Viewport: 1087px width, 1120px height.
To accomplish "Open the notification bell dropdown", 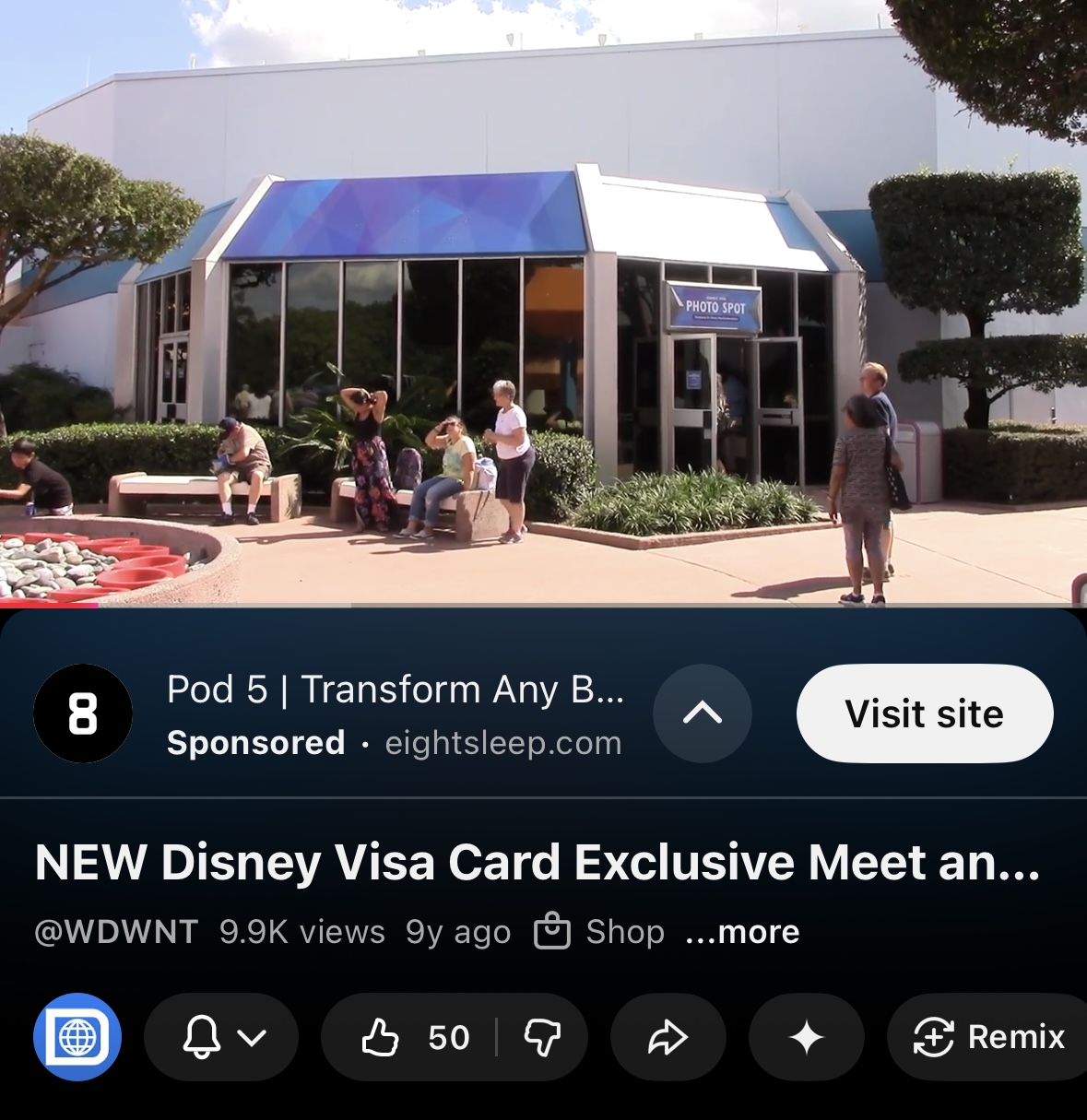I will [x=221, y=1037].
